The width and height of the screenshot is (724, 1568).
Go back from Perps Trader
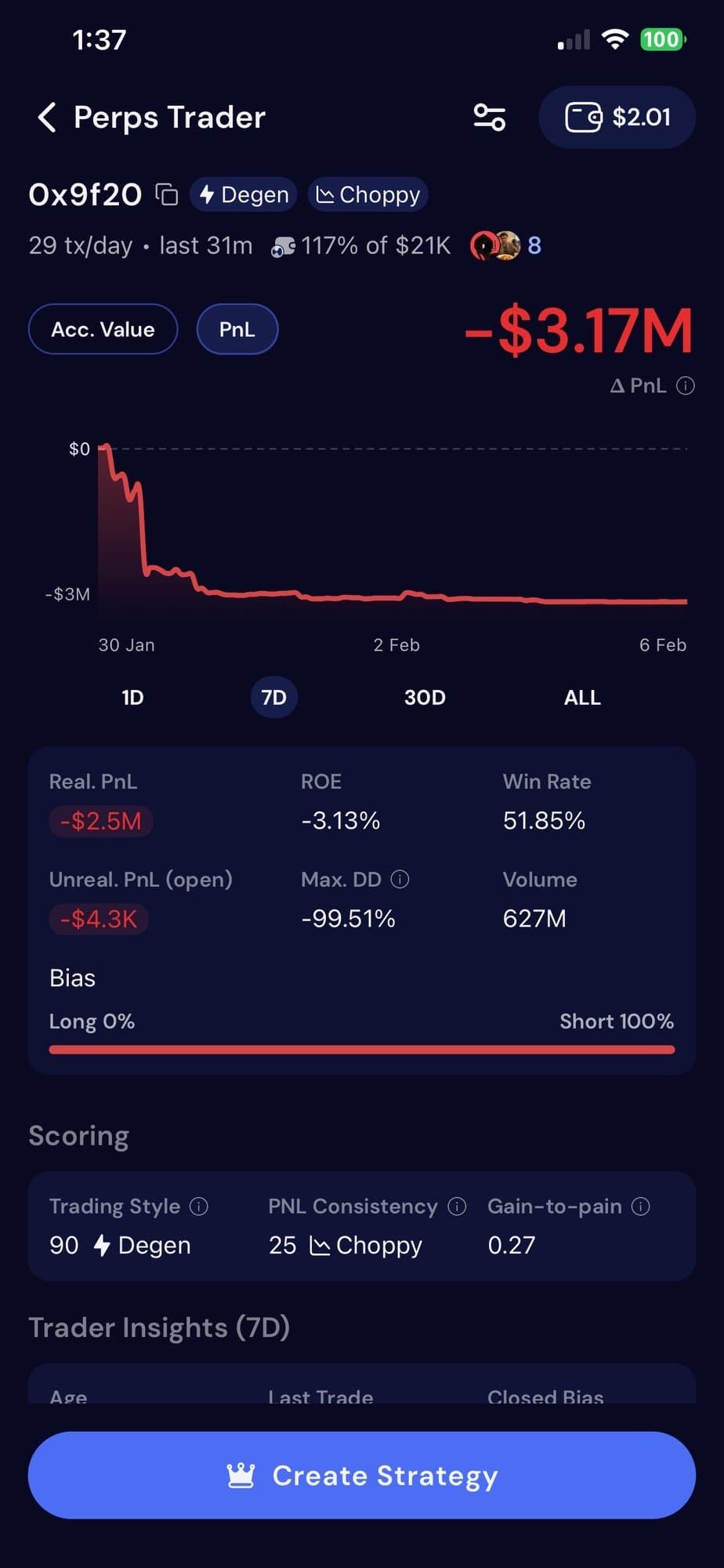tap(47, 118)
